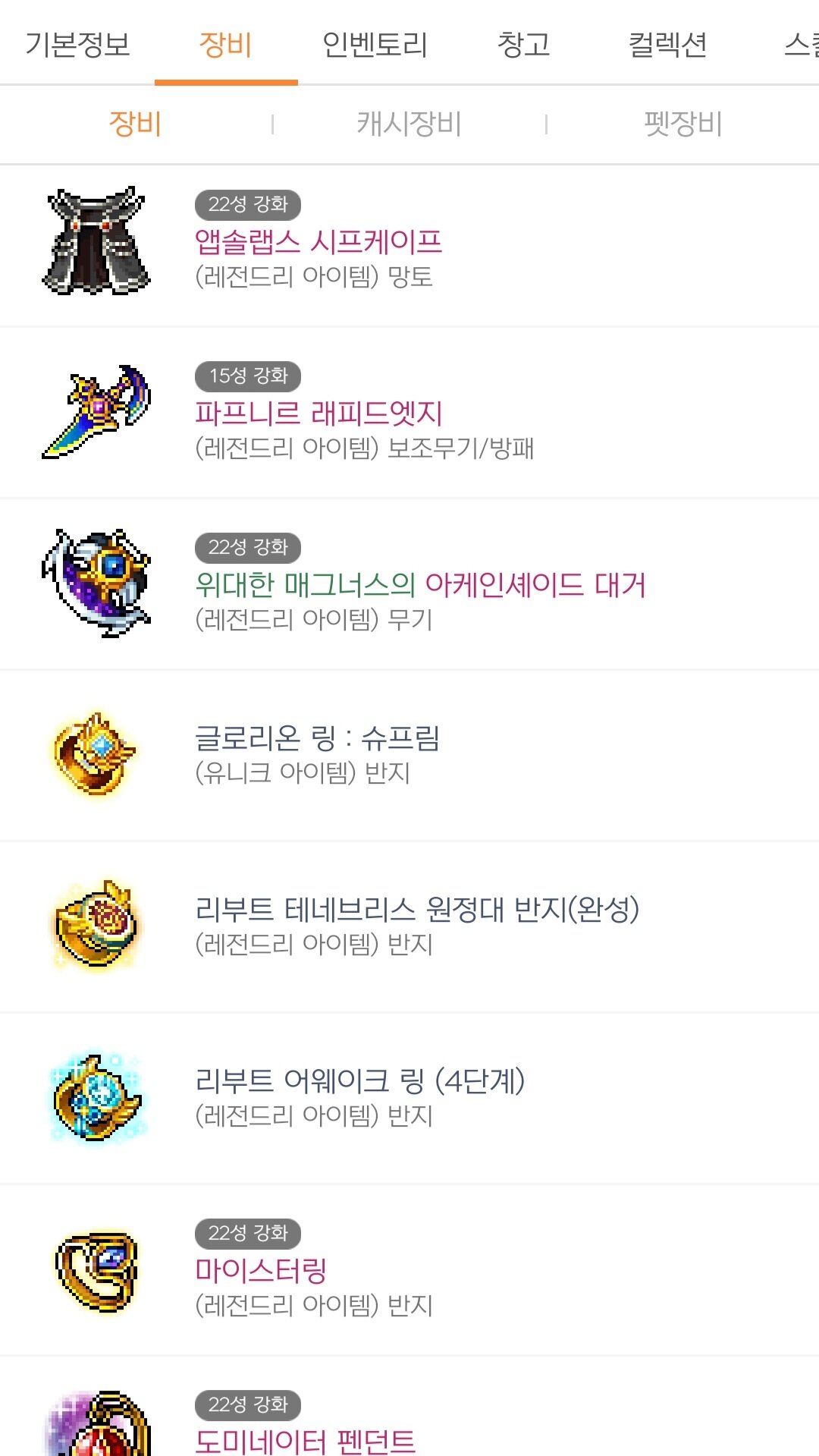
Task: Click the 앱솔랩스 시프케이프 item name link
Action: click(318, 242)
